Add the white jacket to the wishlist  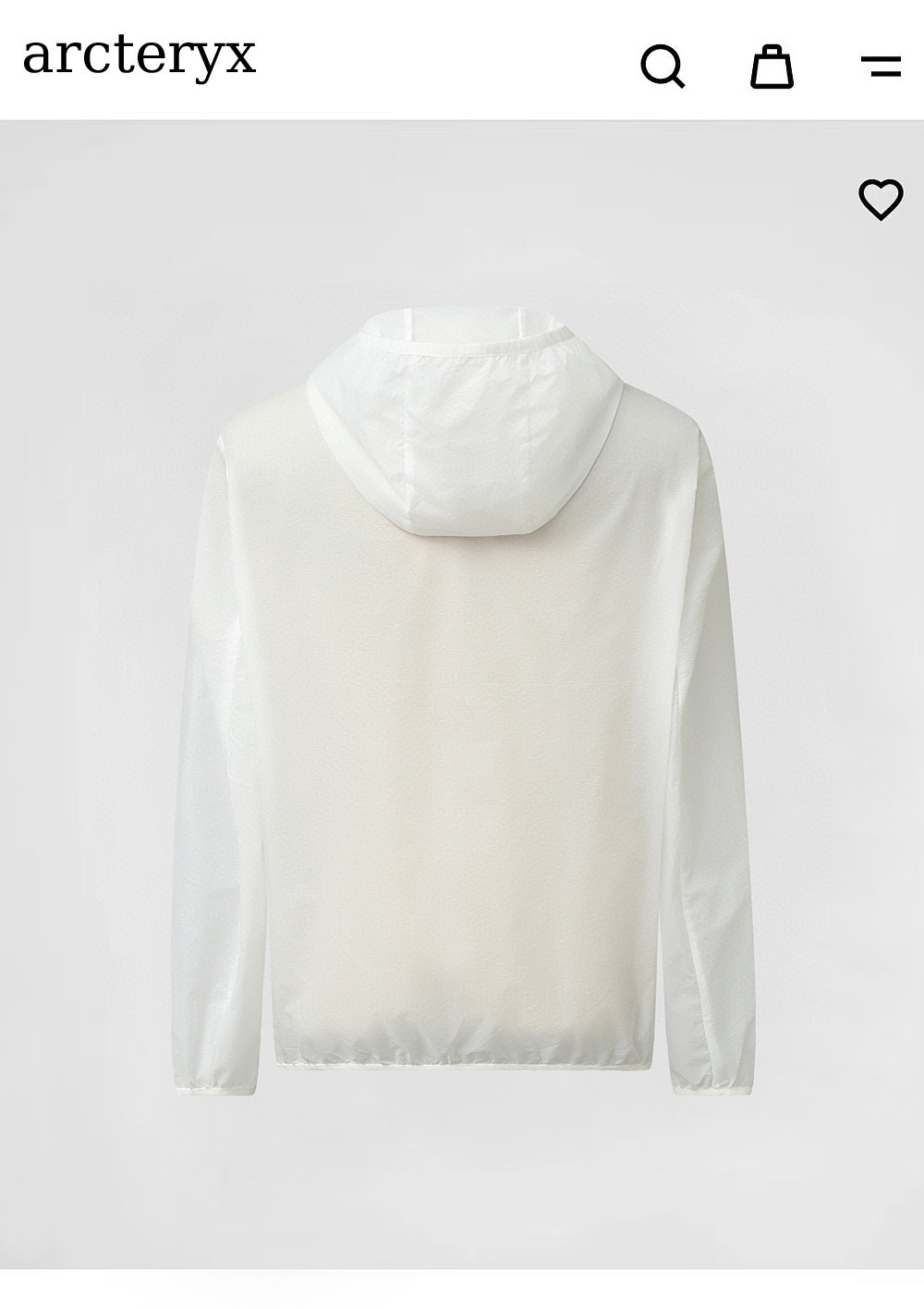(880, 199)
